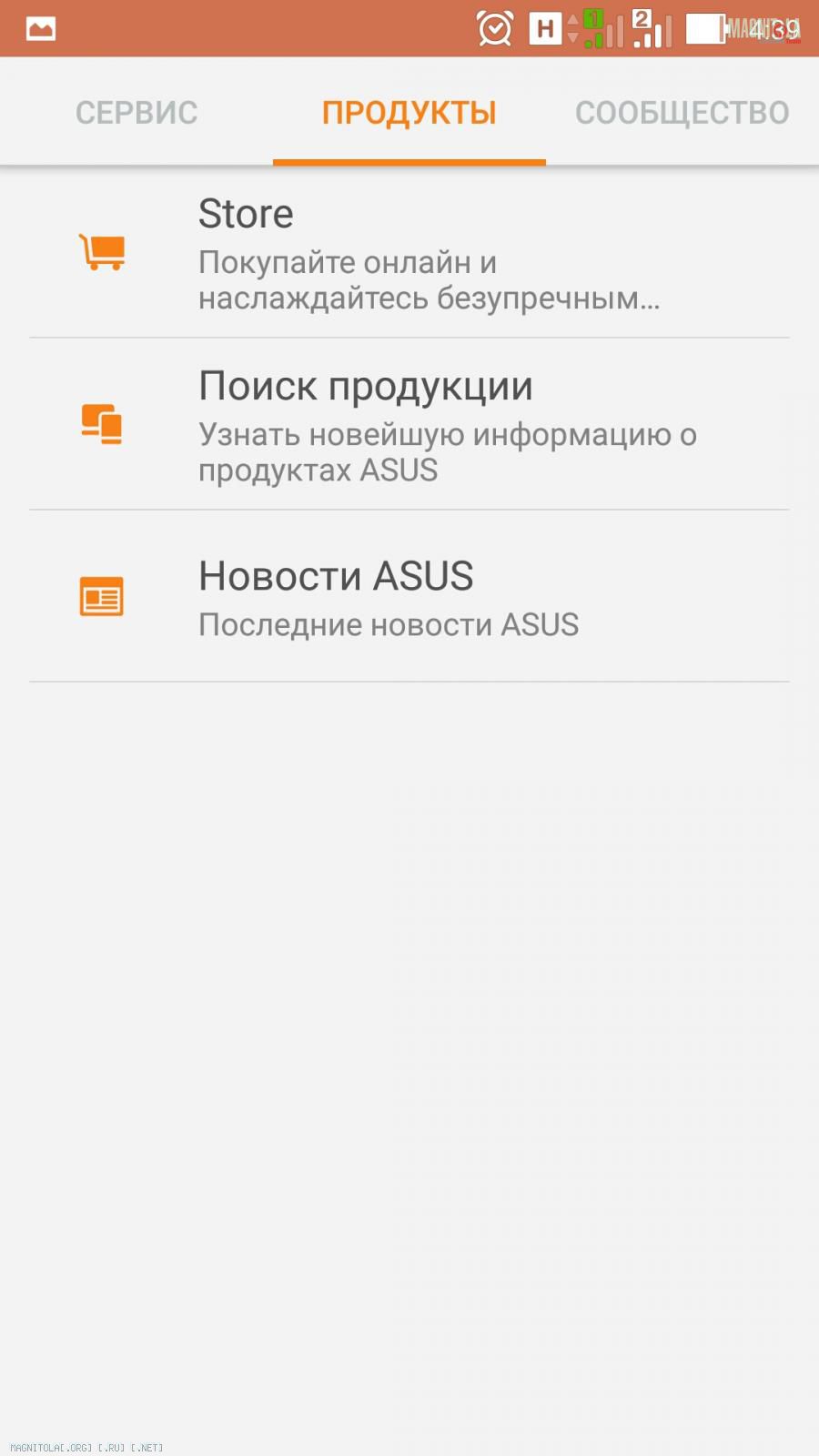Image resolution: width=819 pixels, height=1456 pixels.
Task: Open the Store row
Action: tap(409, 252)
